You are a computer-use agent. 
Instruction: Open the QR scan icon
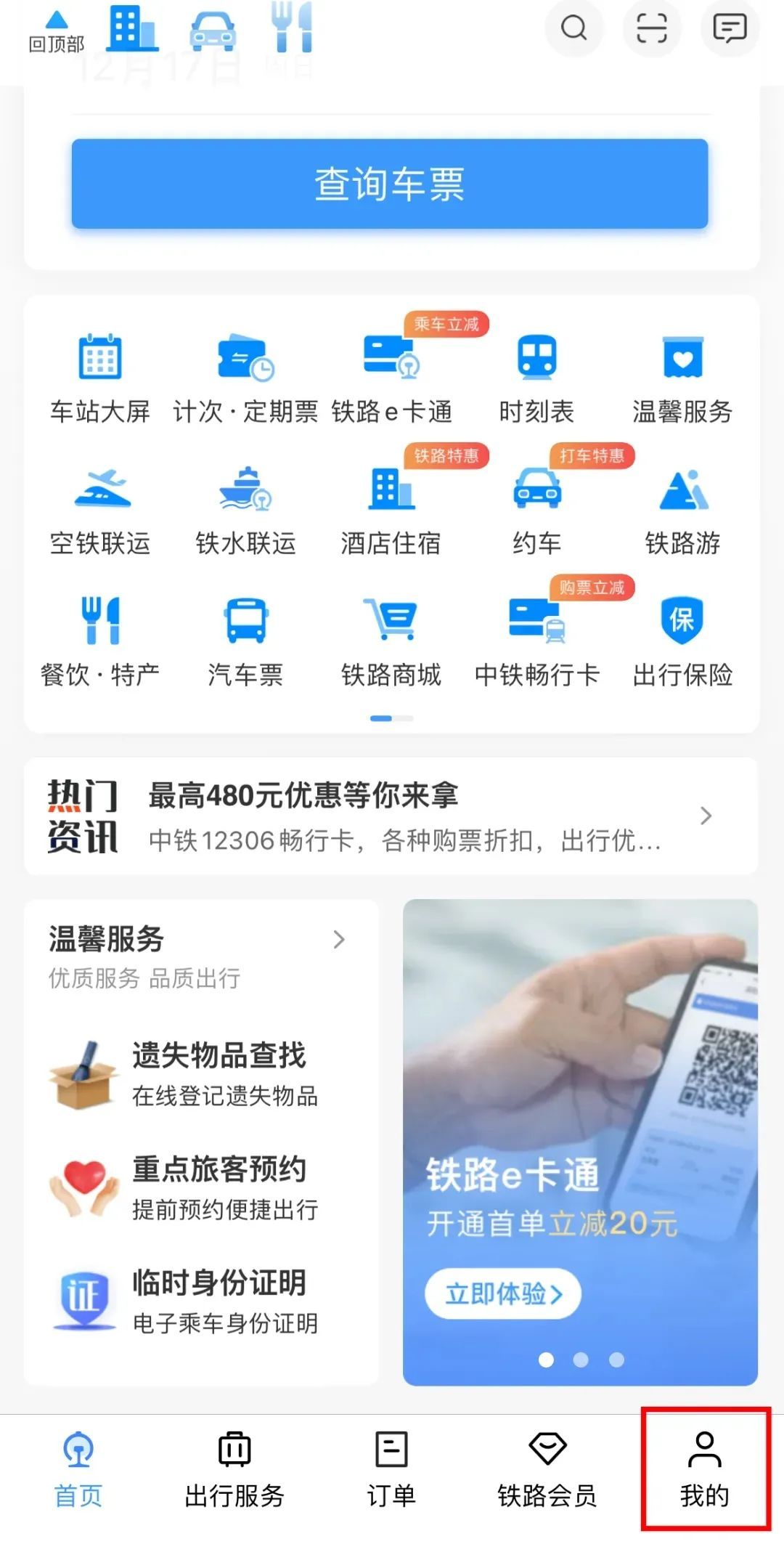point(651,29)
